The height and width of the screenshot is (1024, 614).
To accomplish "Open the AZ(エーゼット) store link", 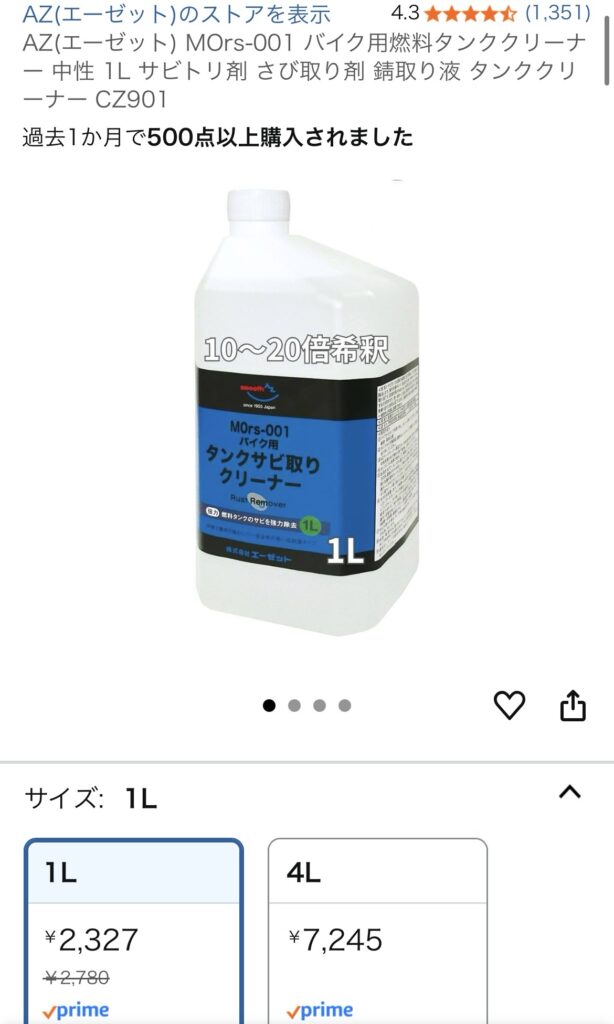I will click(x=176, y=13).
